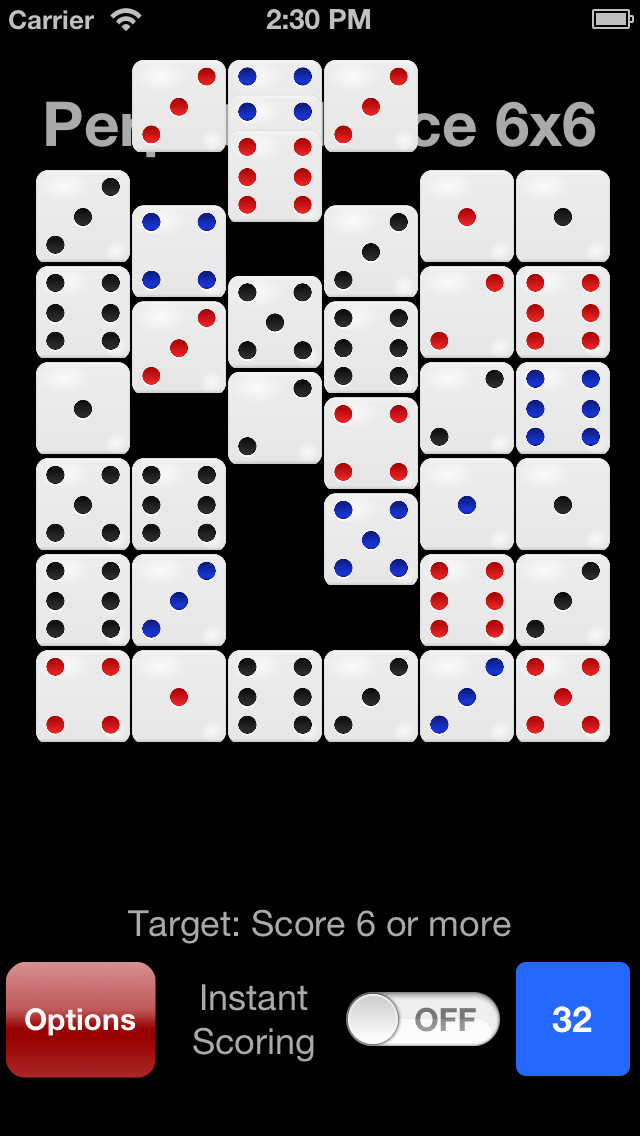
Task: Choose the red two-dot die
Action: click(467, 312)
